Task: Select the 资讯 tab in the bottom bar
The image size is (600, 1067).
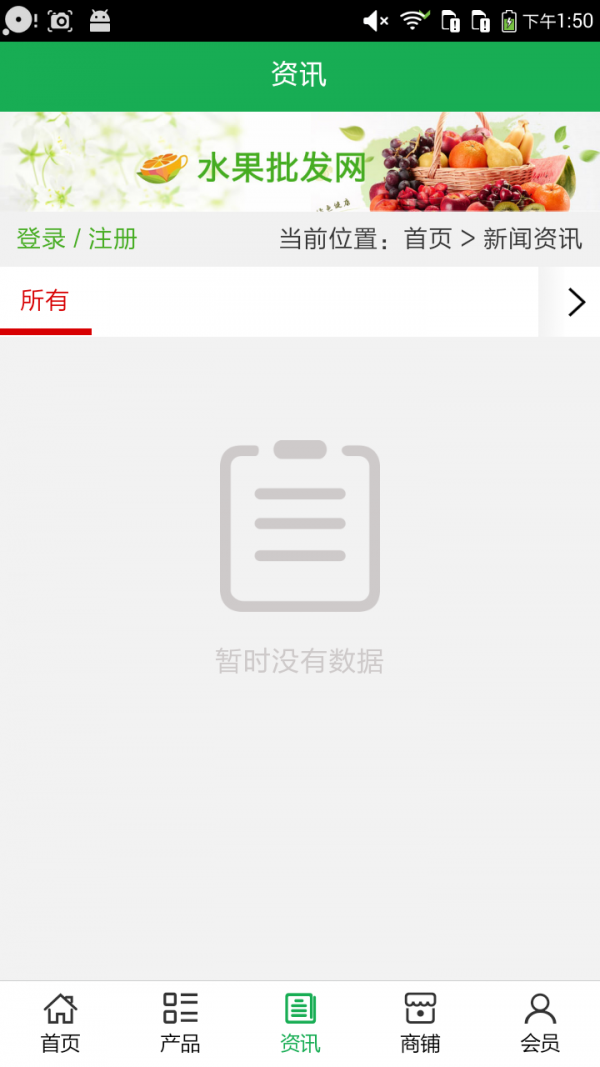Action: pyautogui.click(x=300, y=1023)
